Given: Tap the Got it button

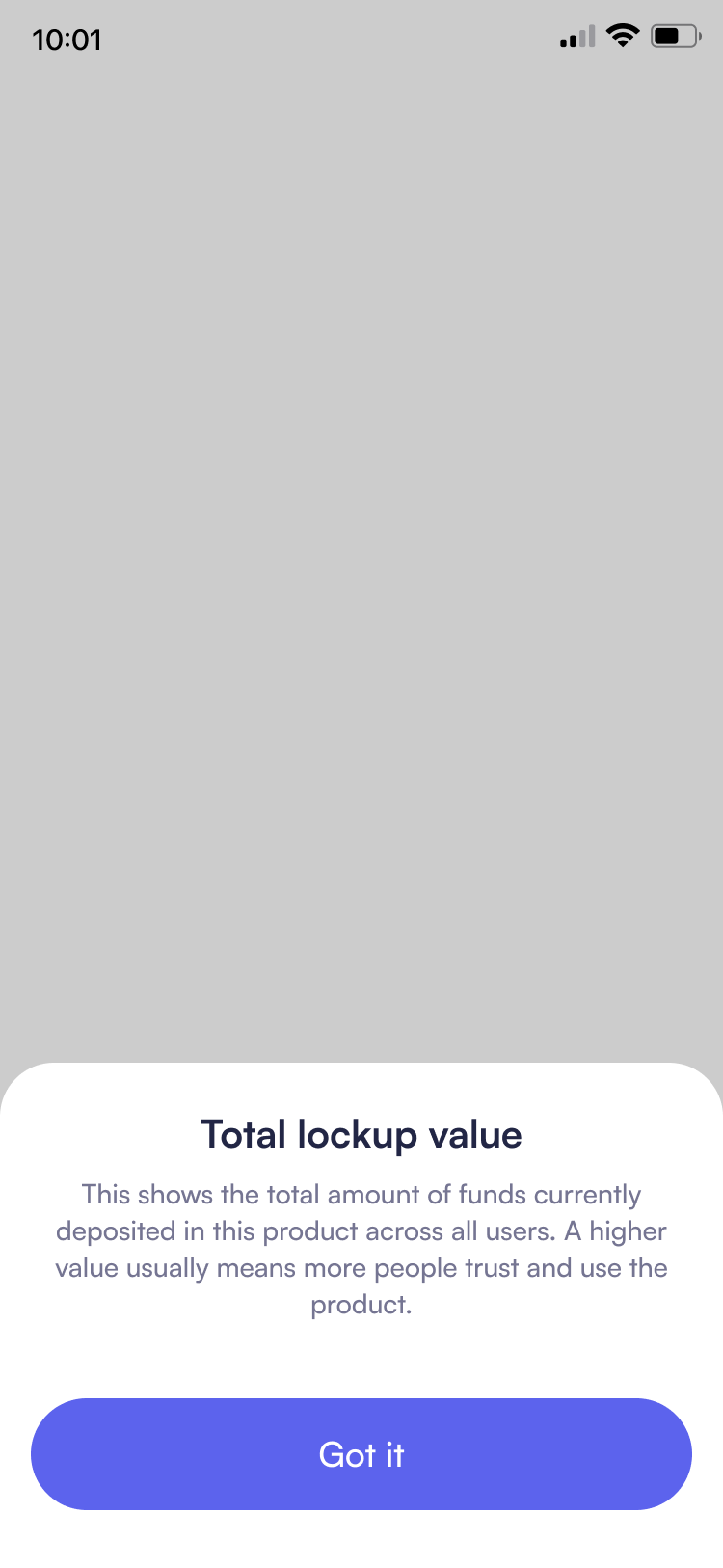Looking at the screenshot, I should 361,1453.
